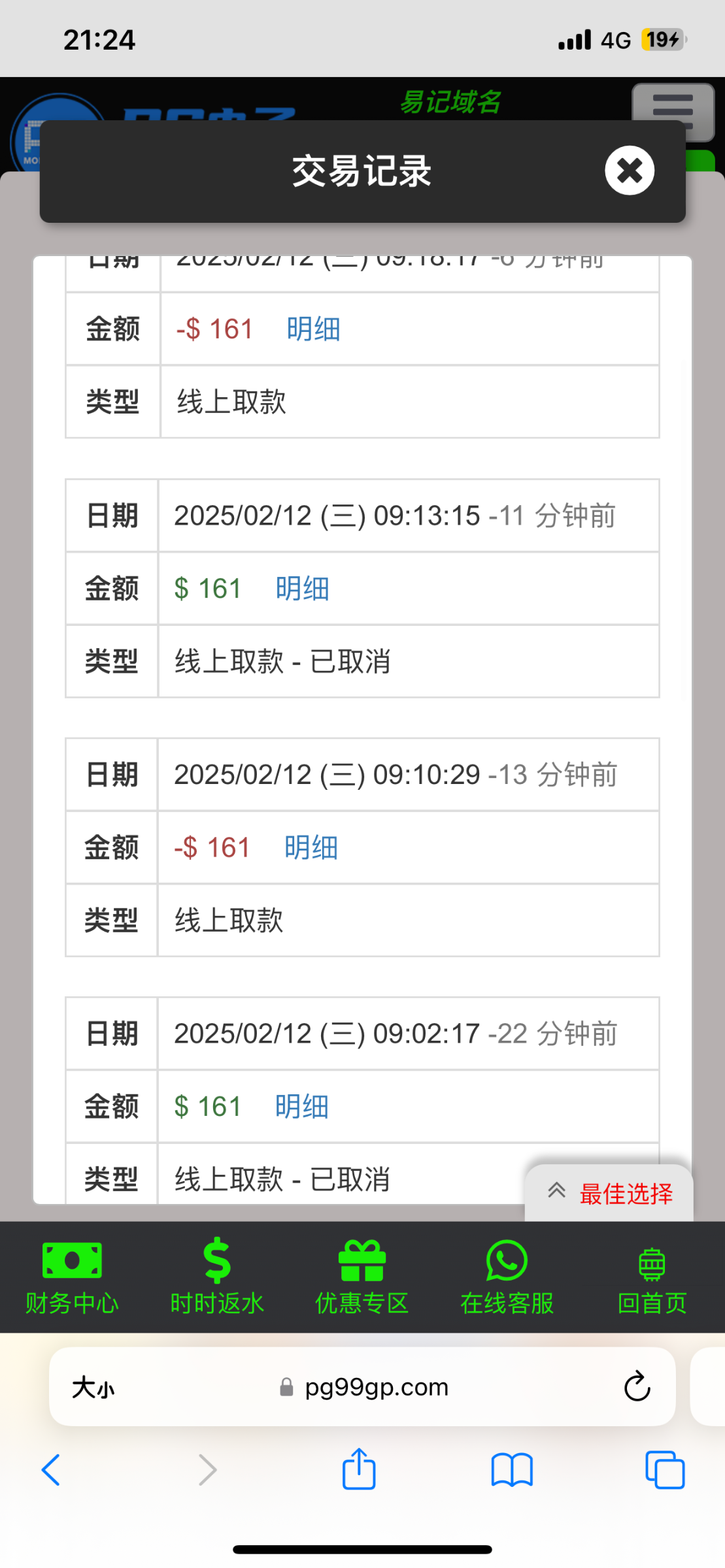The height and width of the screenshot is (1568, 725).
Task: Go back in the browser
Action: (x=51, y=1470)
